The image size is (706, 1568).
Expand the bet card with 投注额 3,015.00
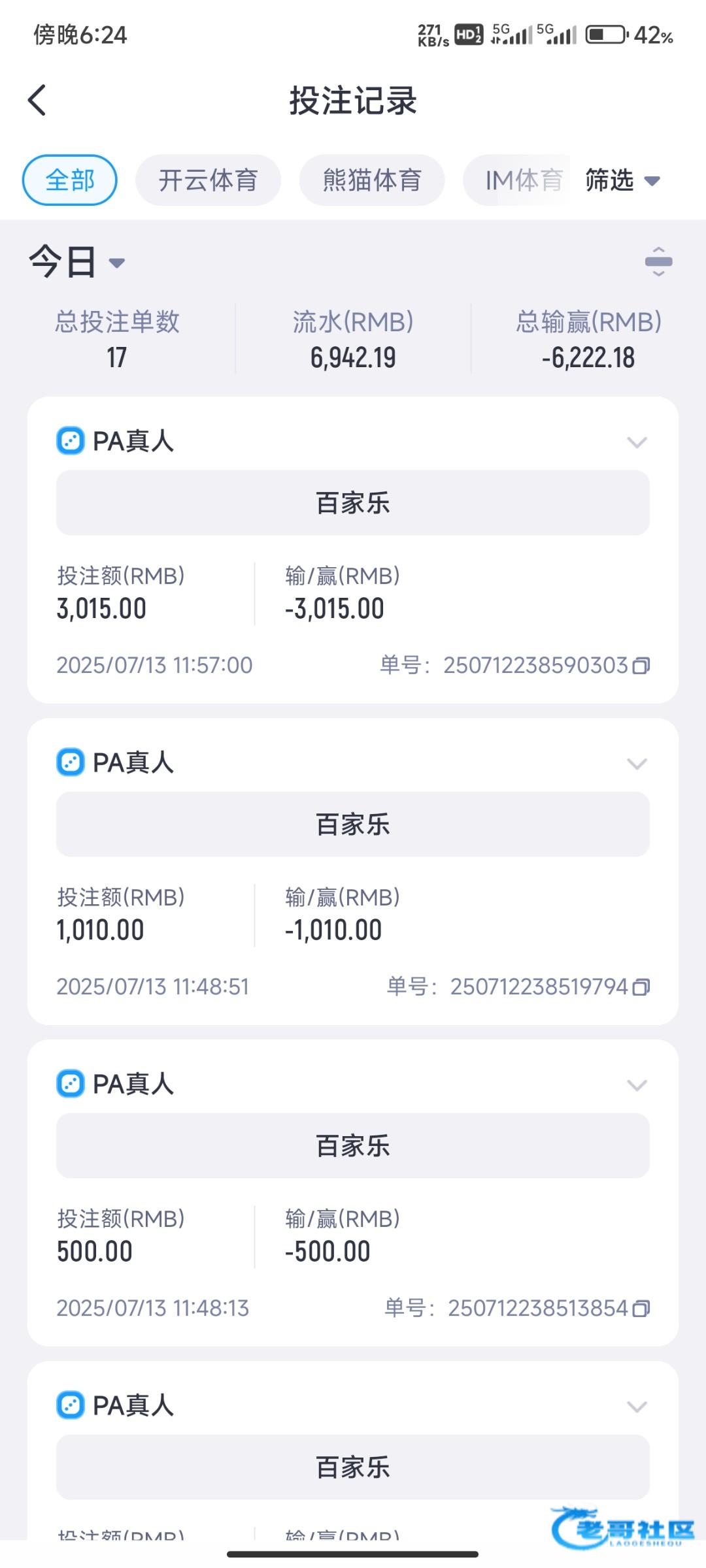(x=637, y=442)
